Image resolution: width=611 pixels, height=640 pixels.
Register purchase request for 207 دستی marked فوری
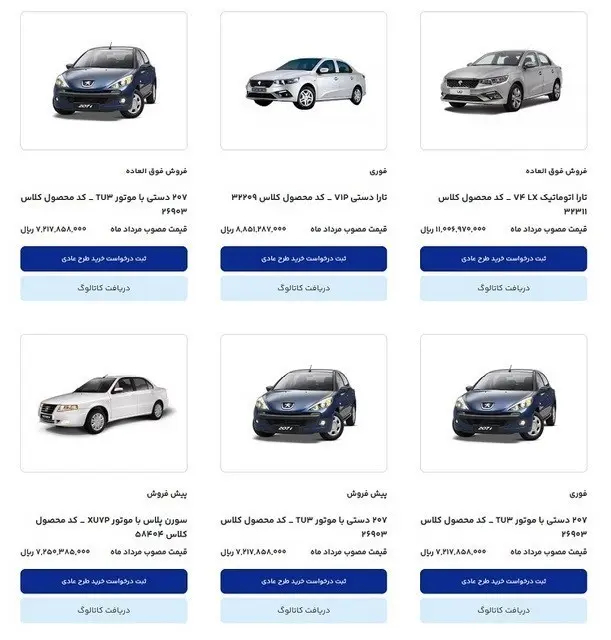coord(503,581)
